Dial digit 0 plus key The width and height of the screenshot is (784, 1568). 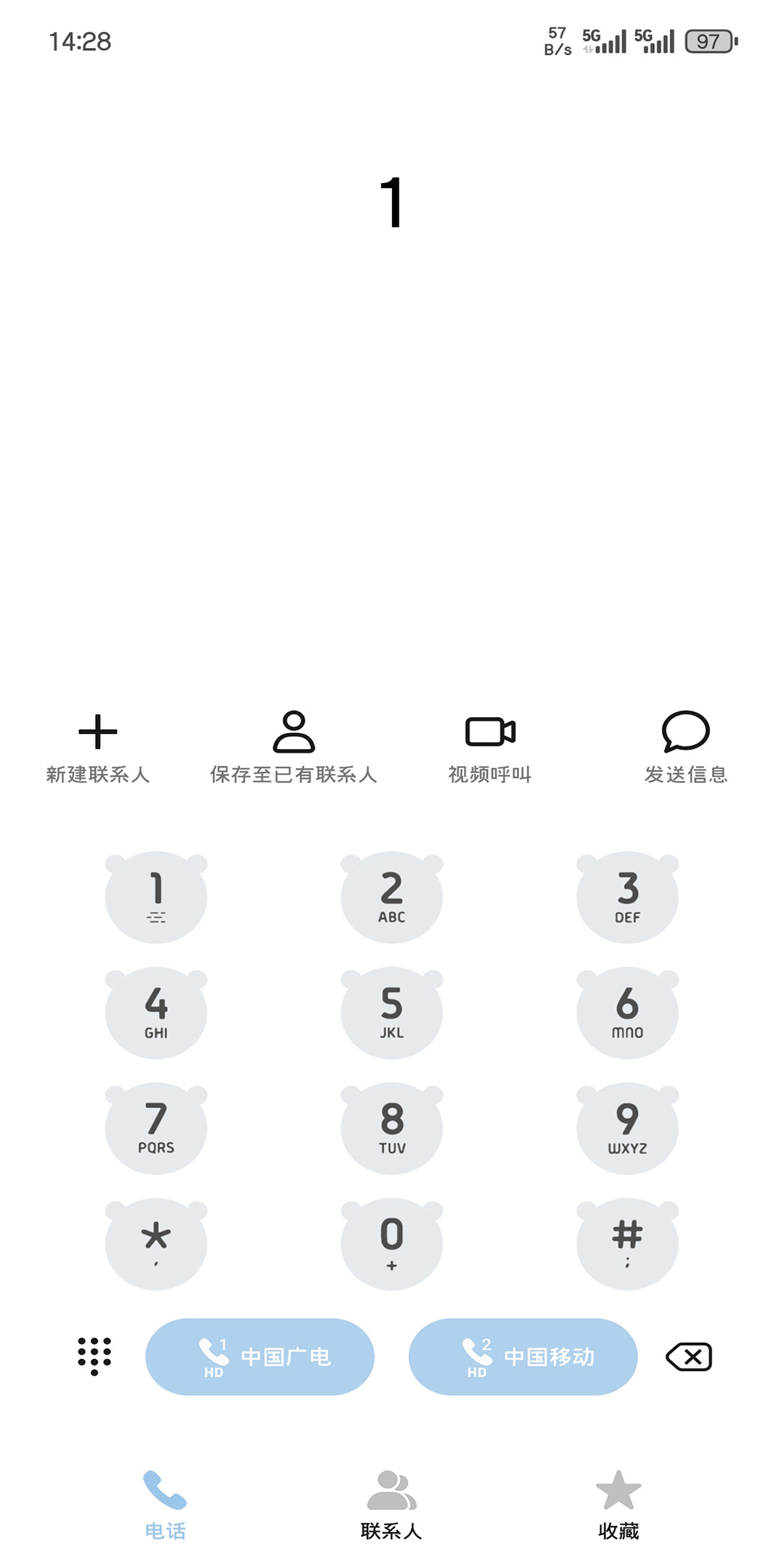(392, 1245)
